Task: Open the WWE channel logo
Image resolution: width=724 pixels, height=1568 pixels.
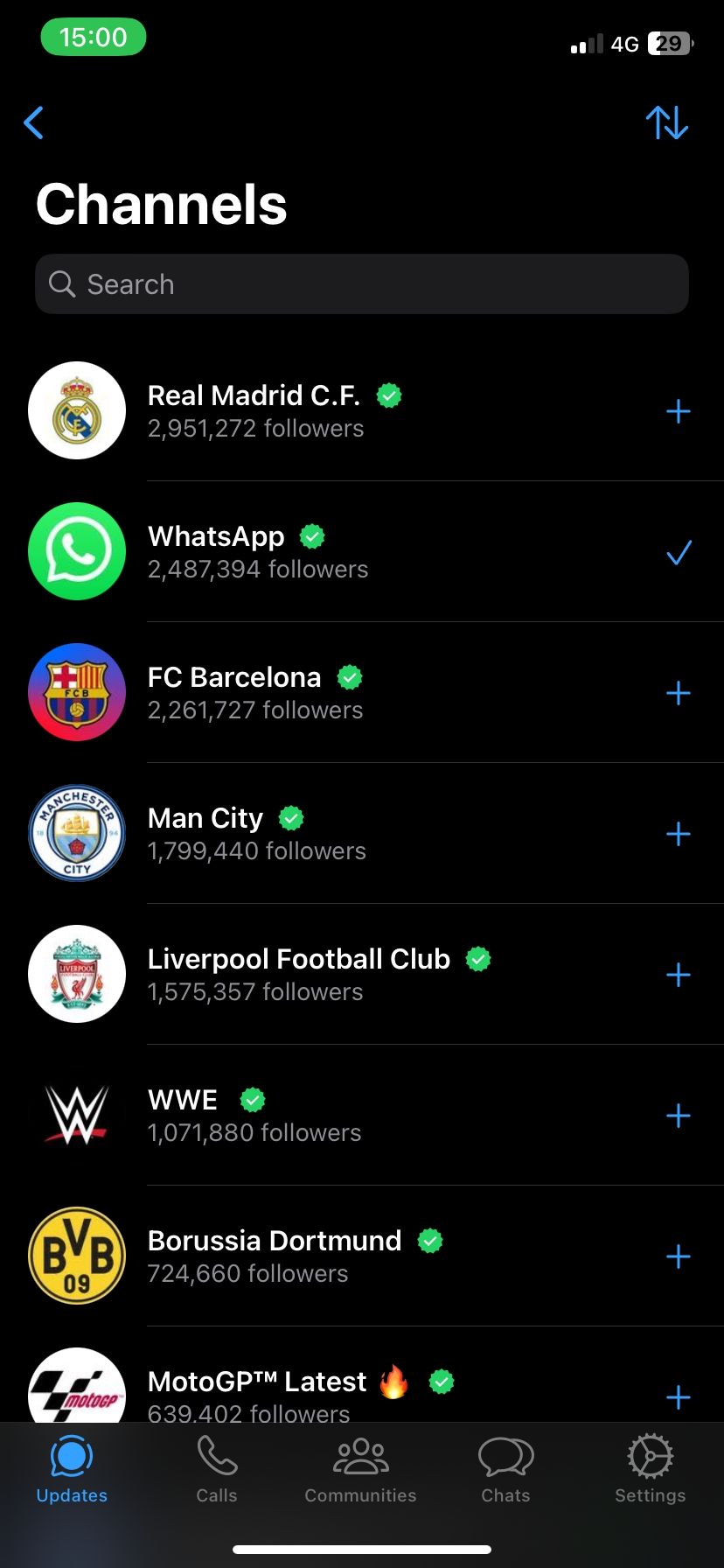Action: click(77, 1115)
